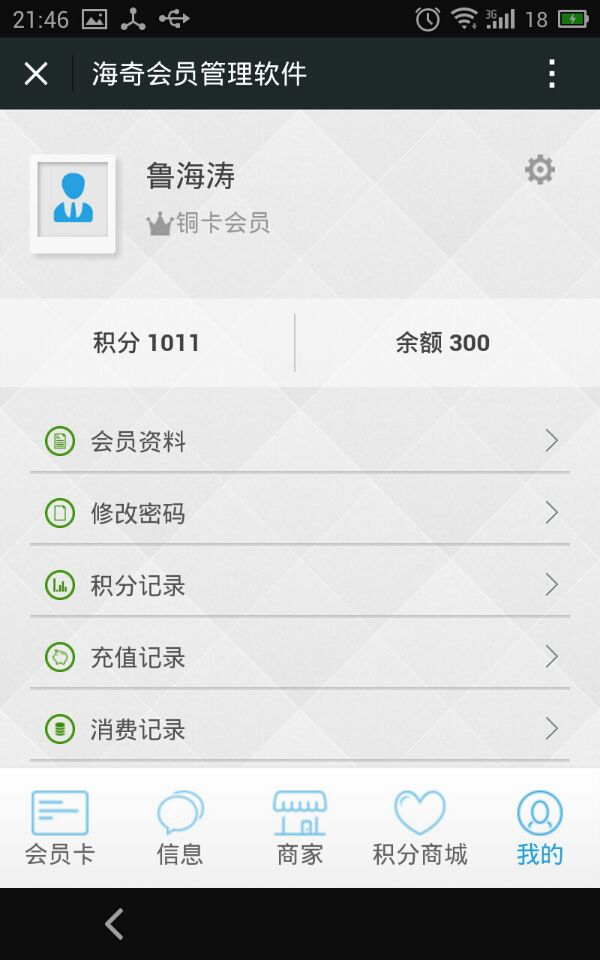600x960 pixels.
Task: View 充值记录 history
Action: [x=300, y=657]
